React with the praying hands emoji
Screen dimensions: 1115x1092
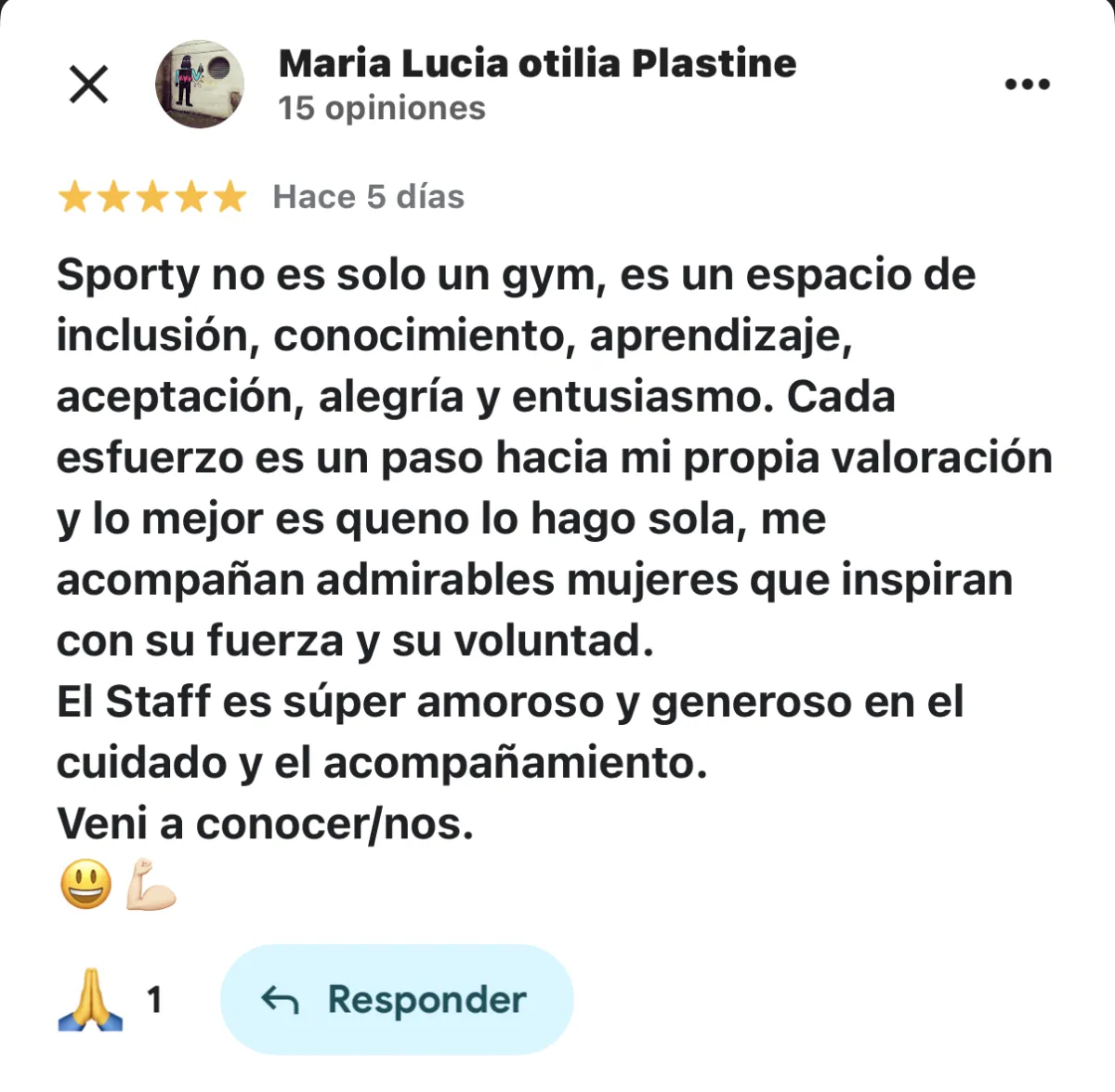(x=90, y=1000)
